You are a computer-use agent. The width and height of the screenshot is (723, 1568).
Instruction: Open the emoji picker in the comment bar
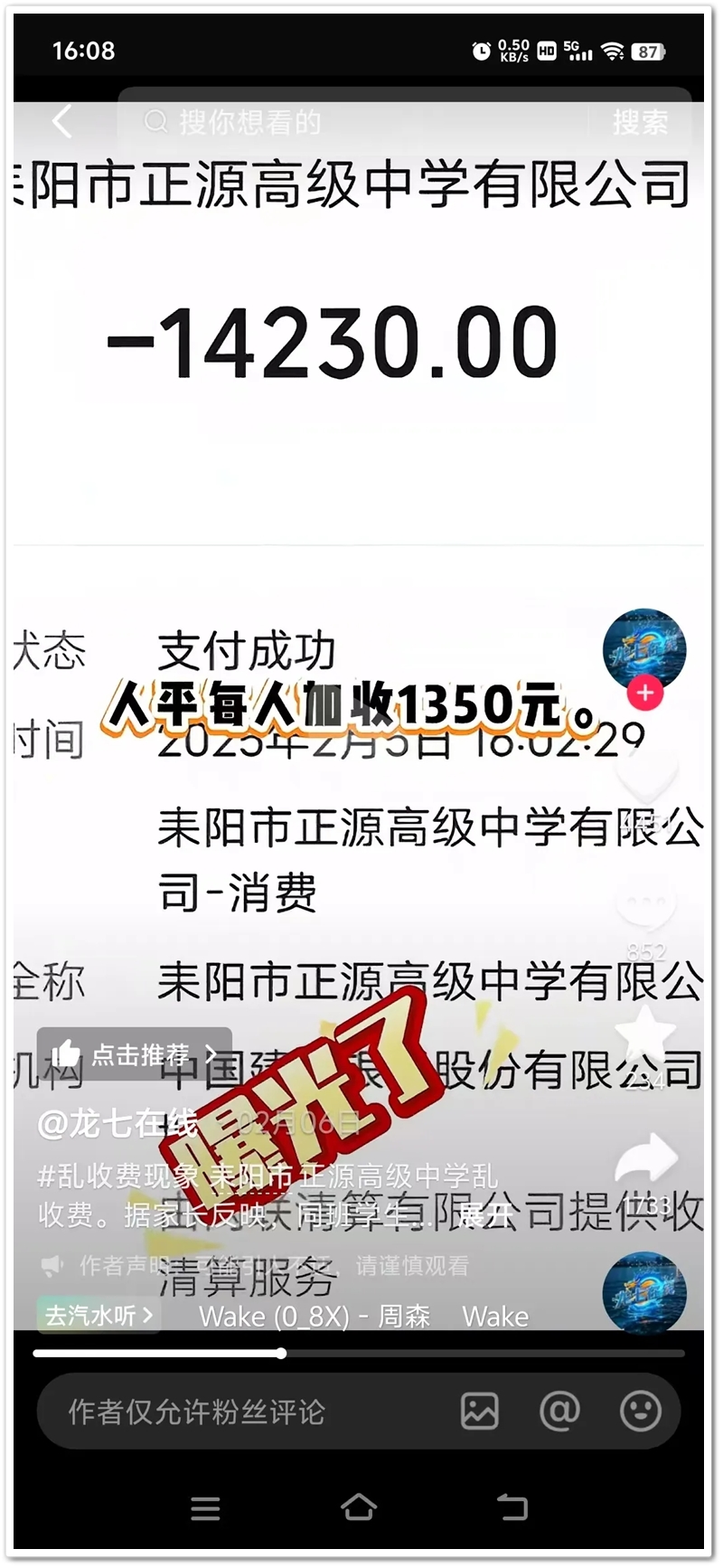640,1411
